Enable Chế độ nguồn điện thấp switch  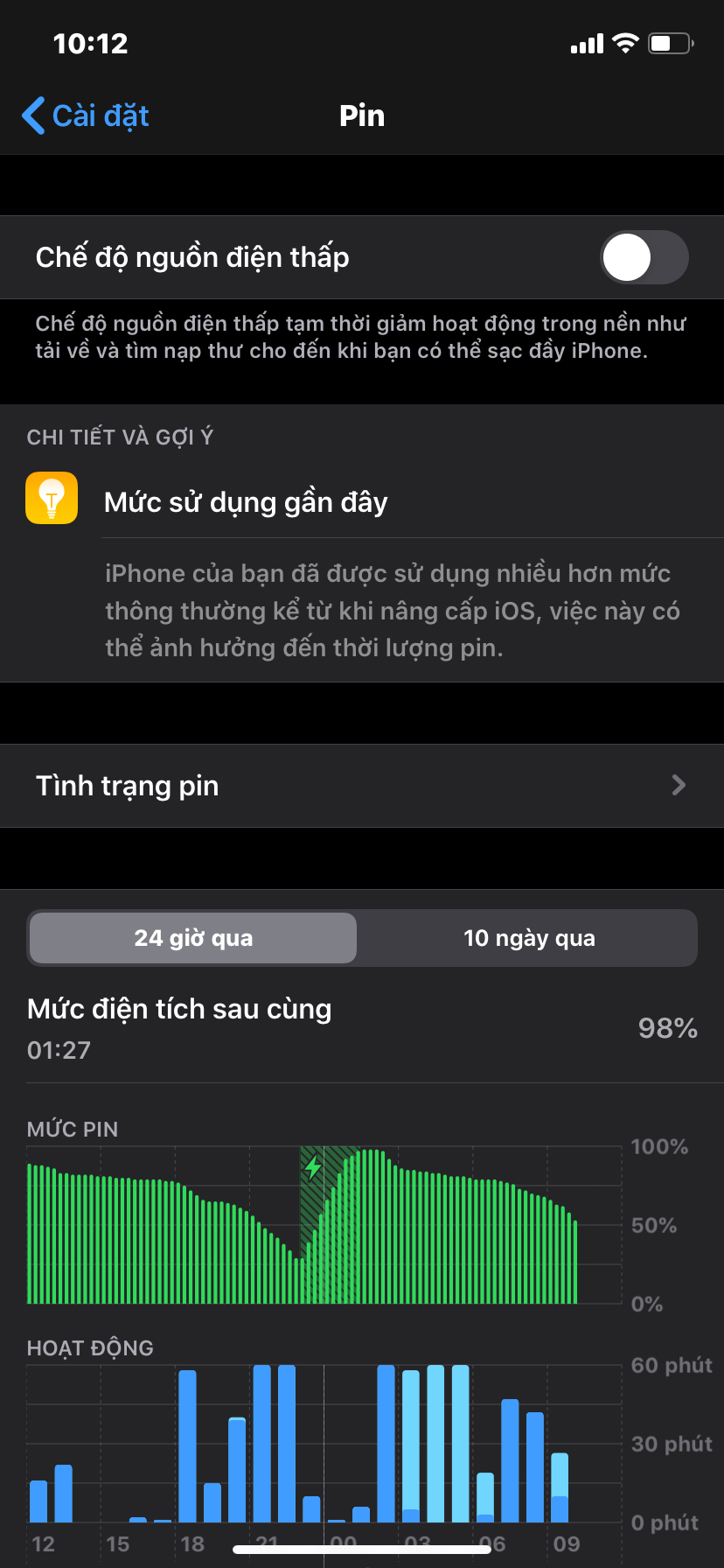(644, 257)
